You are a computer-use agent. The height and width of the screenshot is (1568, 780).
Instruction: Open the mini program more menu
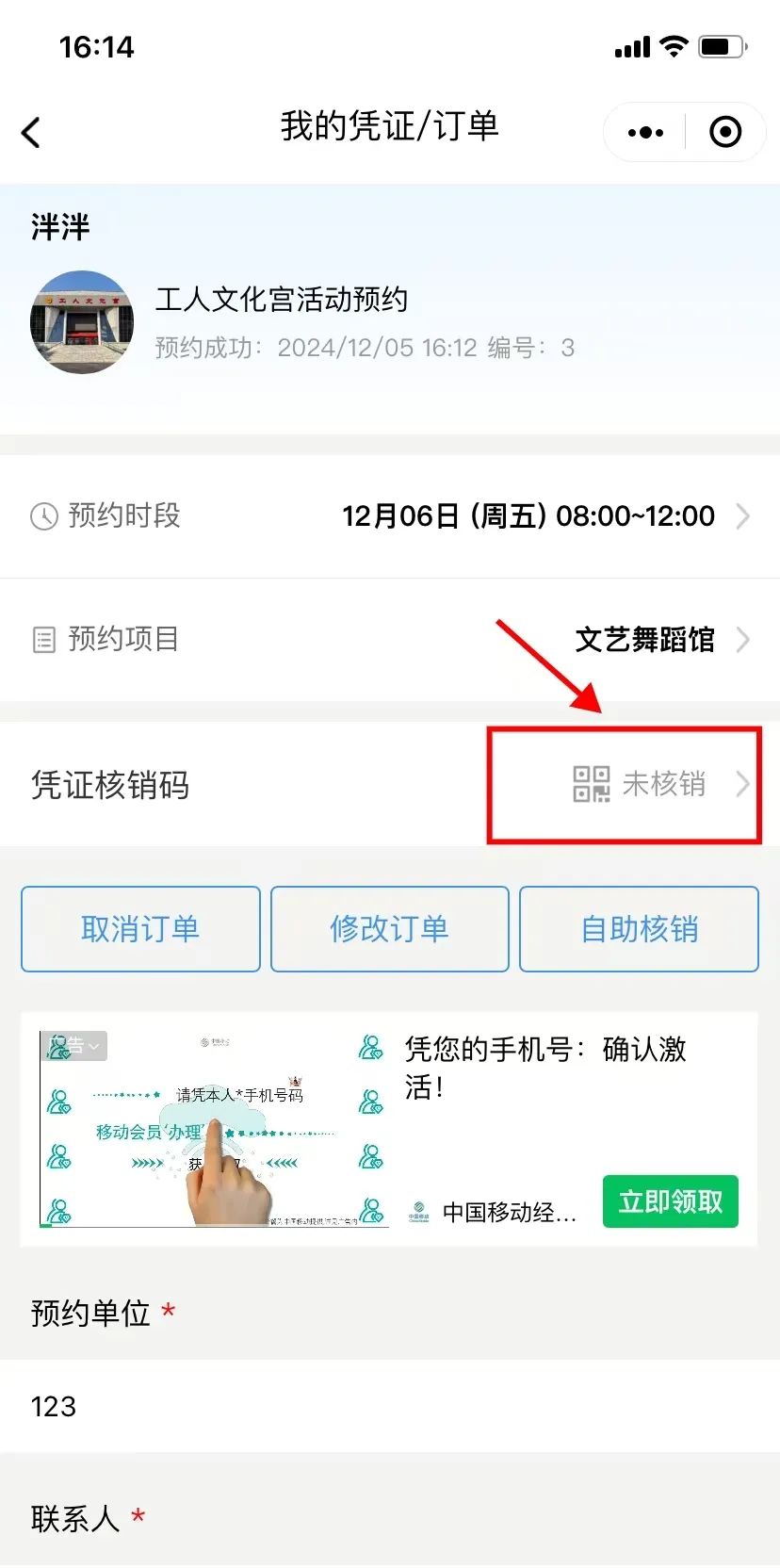(645, 132)
